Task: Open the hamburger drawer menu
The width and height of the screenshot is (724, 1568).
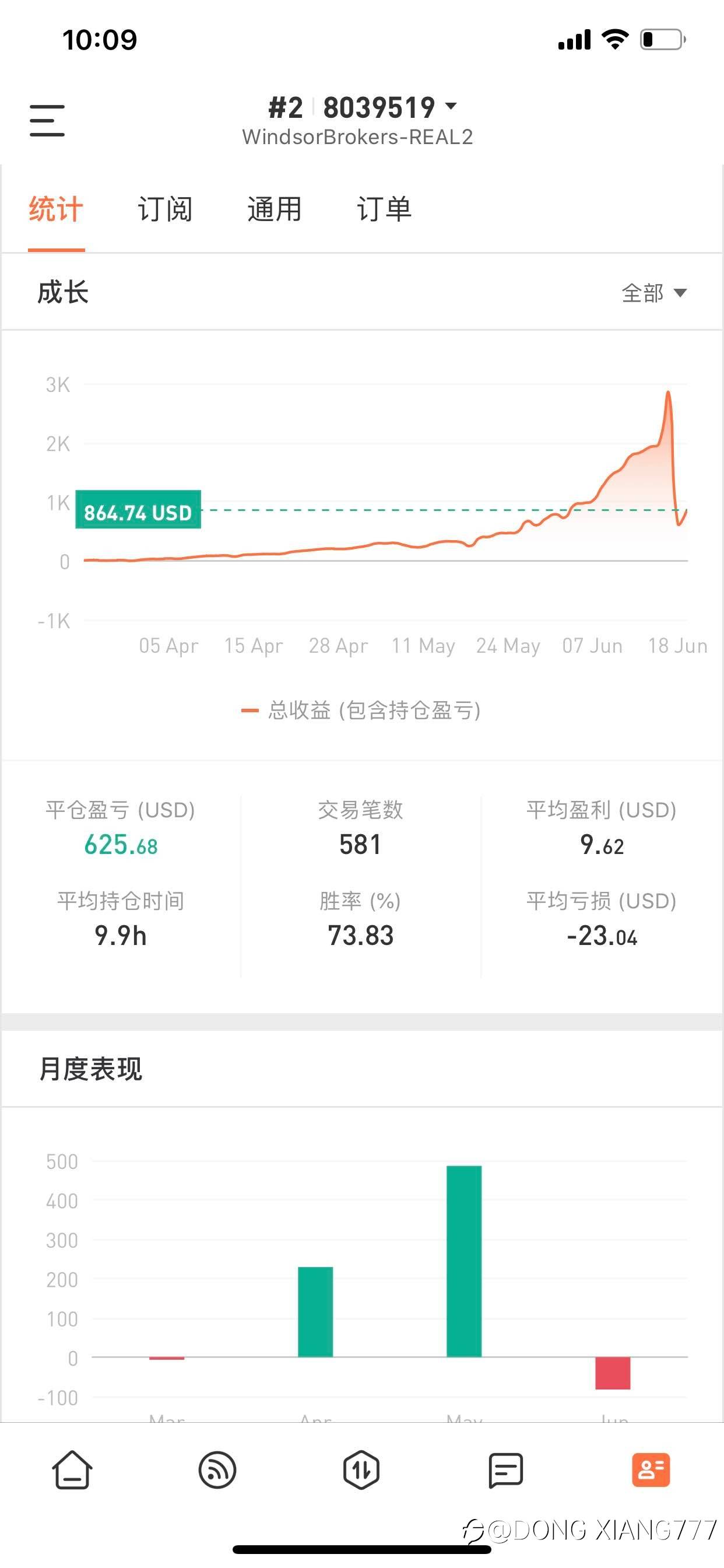Action: point(47,120)
